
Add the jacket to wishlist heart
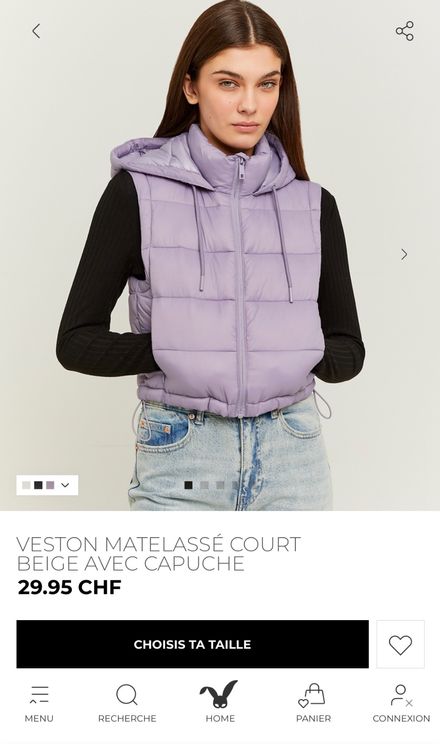(400, 644)
